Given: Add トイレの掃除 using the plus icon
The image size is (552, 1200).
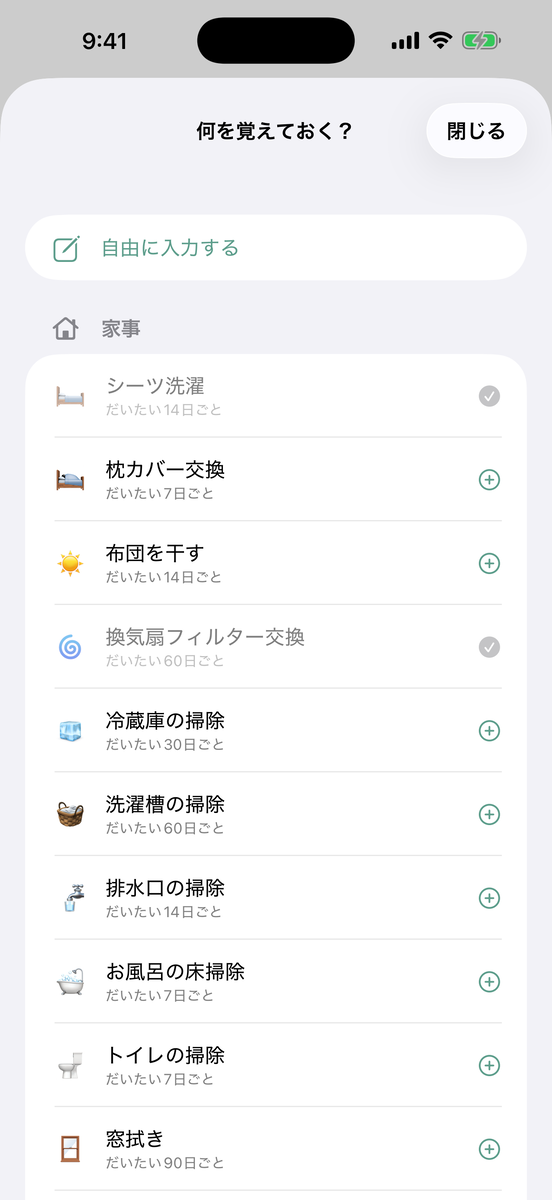Looking at the screenshot, I should coord(489,1066).
